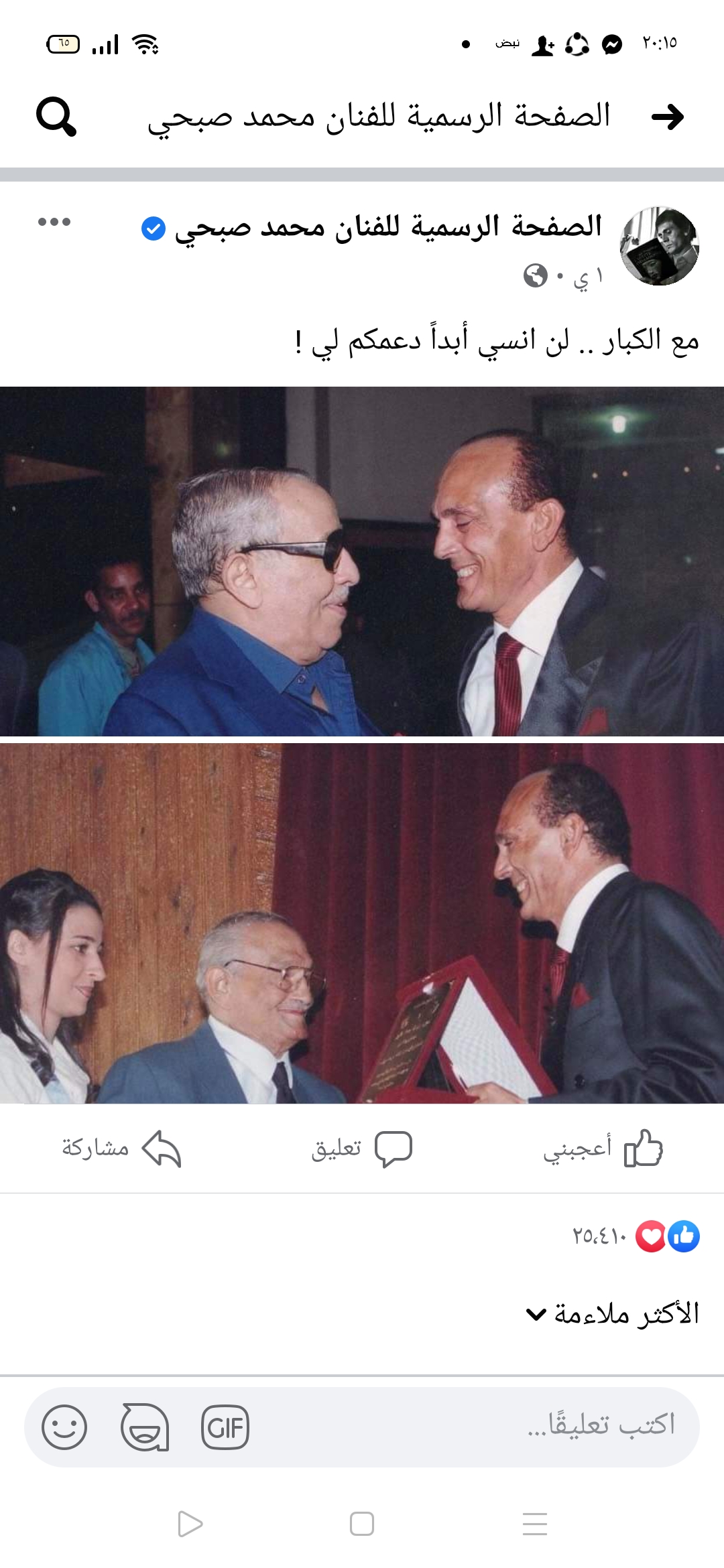This screenshot has width=724, height=1568.
Task: Go back using the header arrow
Action: [667, 117]
